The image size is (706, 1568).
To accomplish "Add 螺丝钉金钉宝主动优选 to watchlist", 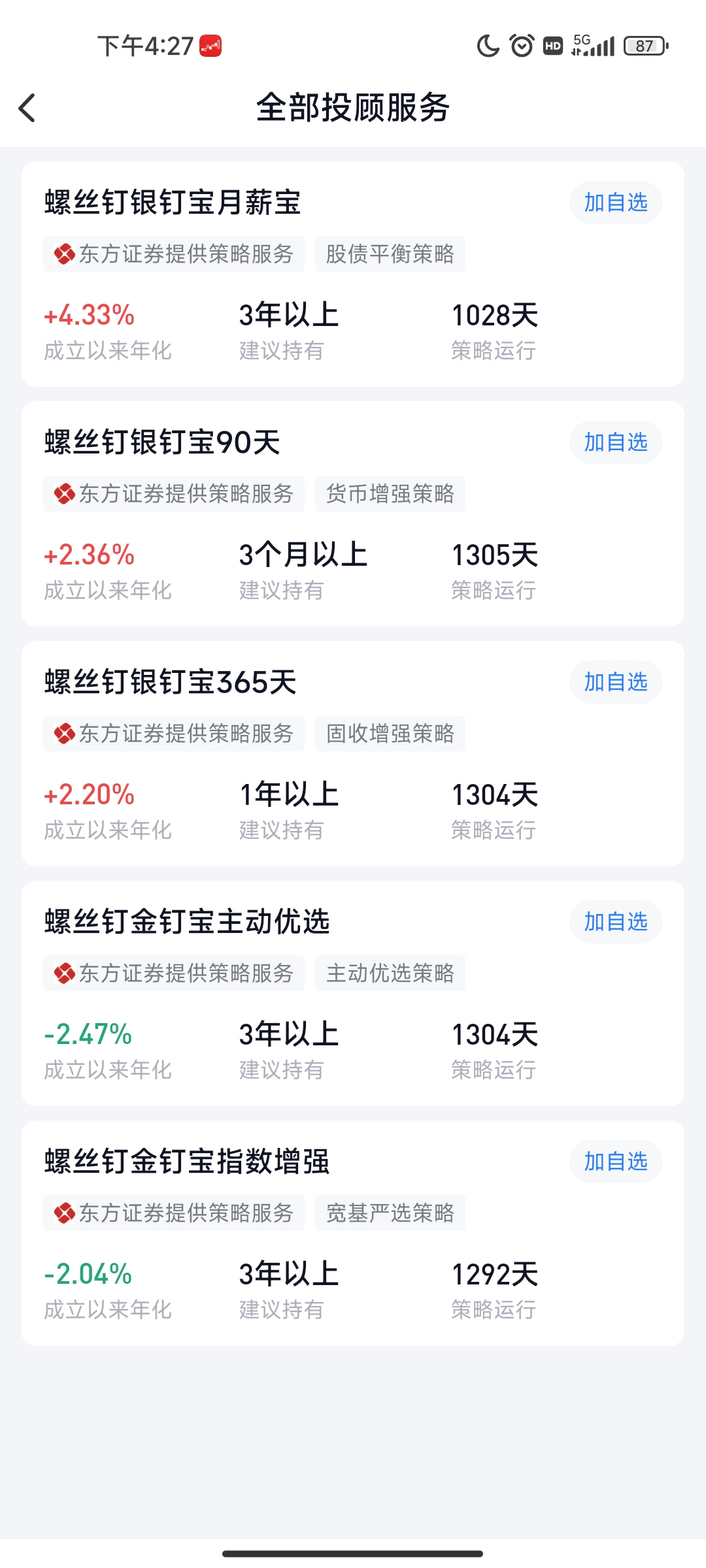I will (x=615, y=922).
